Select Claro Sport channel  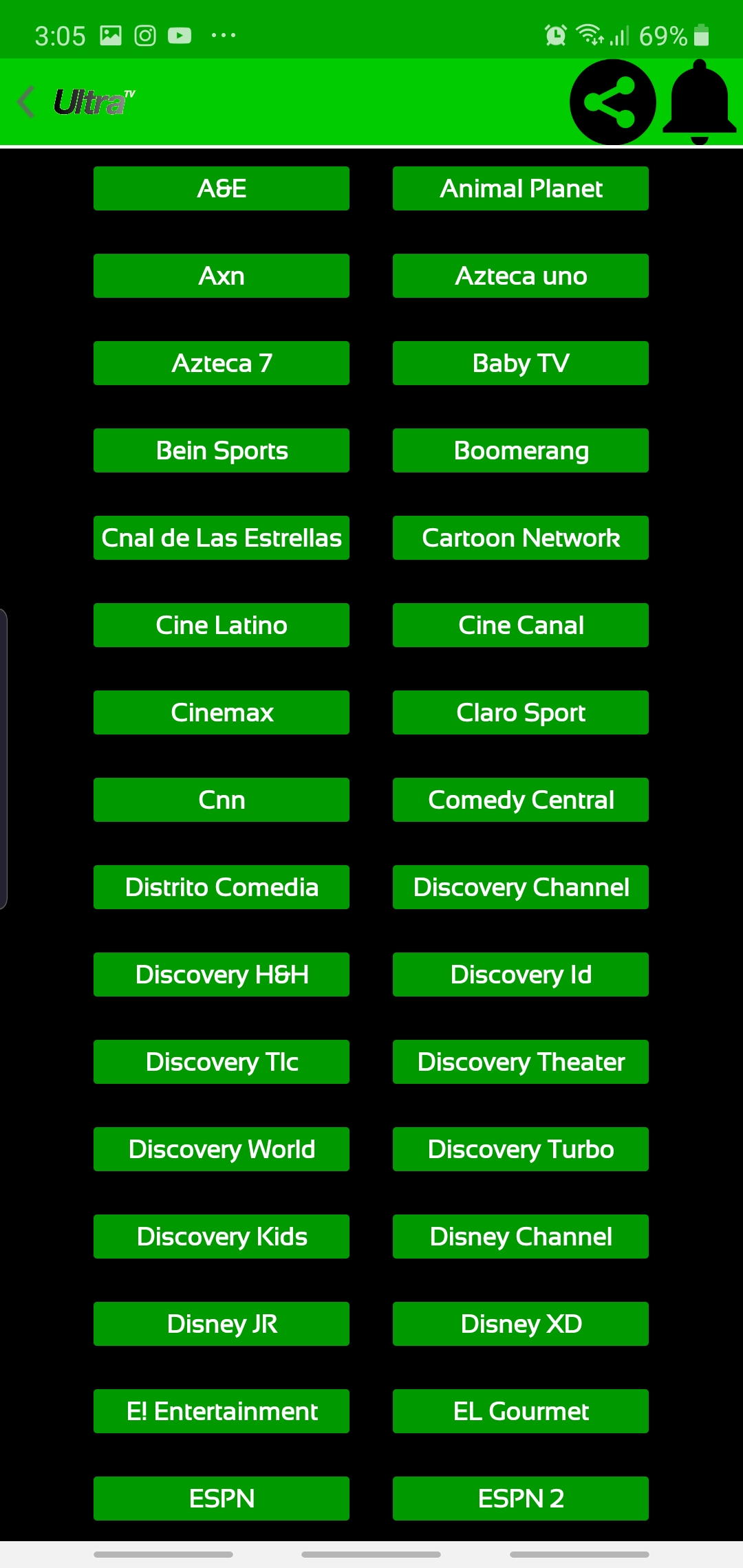(x=521, y=712)
